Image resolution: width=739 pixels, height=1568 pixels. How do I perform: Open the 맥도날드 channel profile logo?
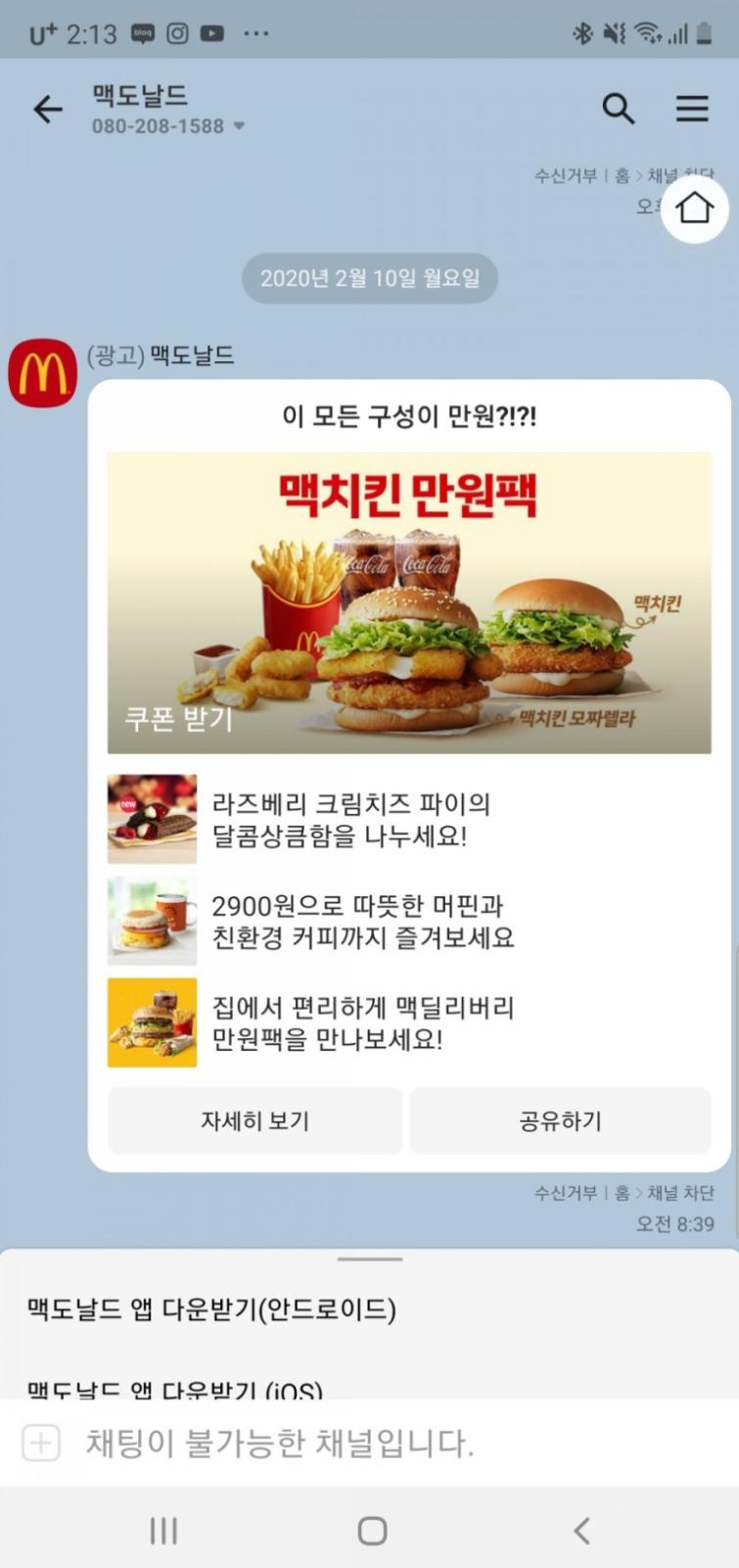(x=42, y=373)
